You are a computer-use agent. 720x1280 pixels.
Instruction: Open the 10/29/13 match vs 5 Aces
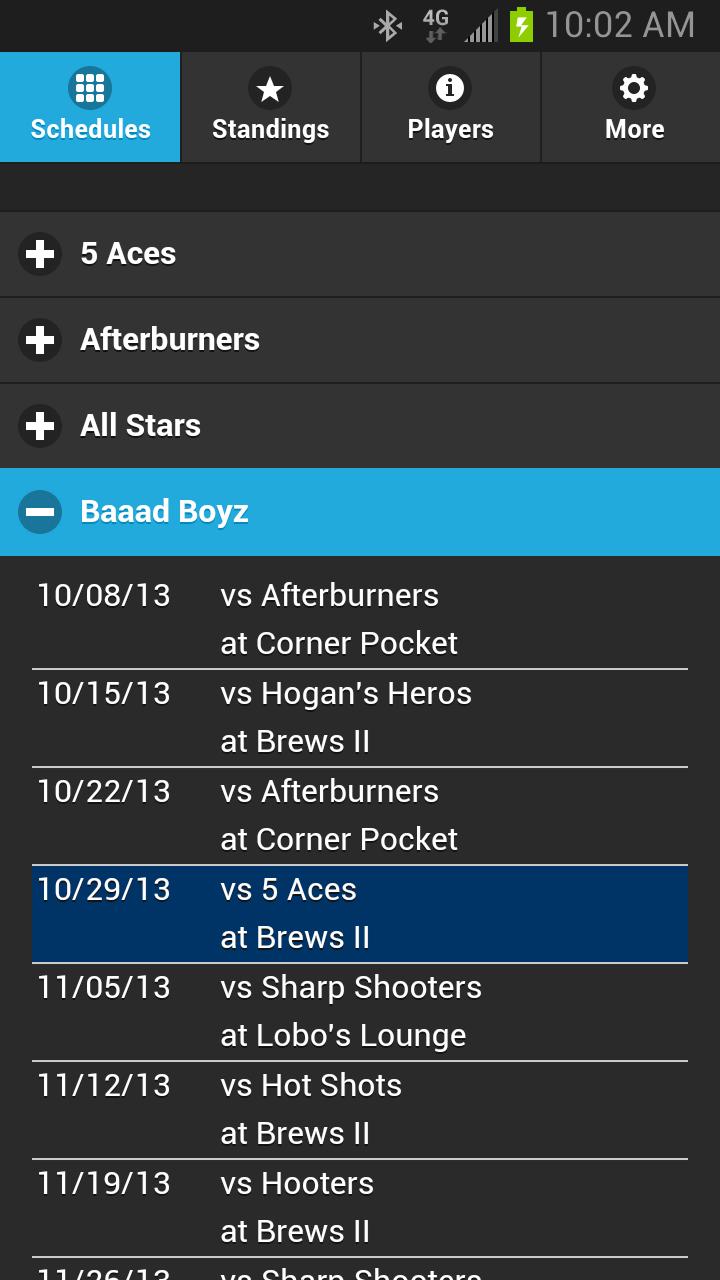(360, 913)
